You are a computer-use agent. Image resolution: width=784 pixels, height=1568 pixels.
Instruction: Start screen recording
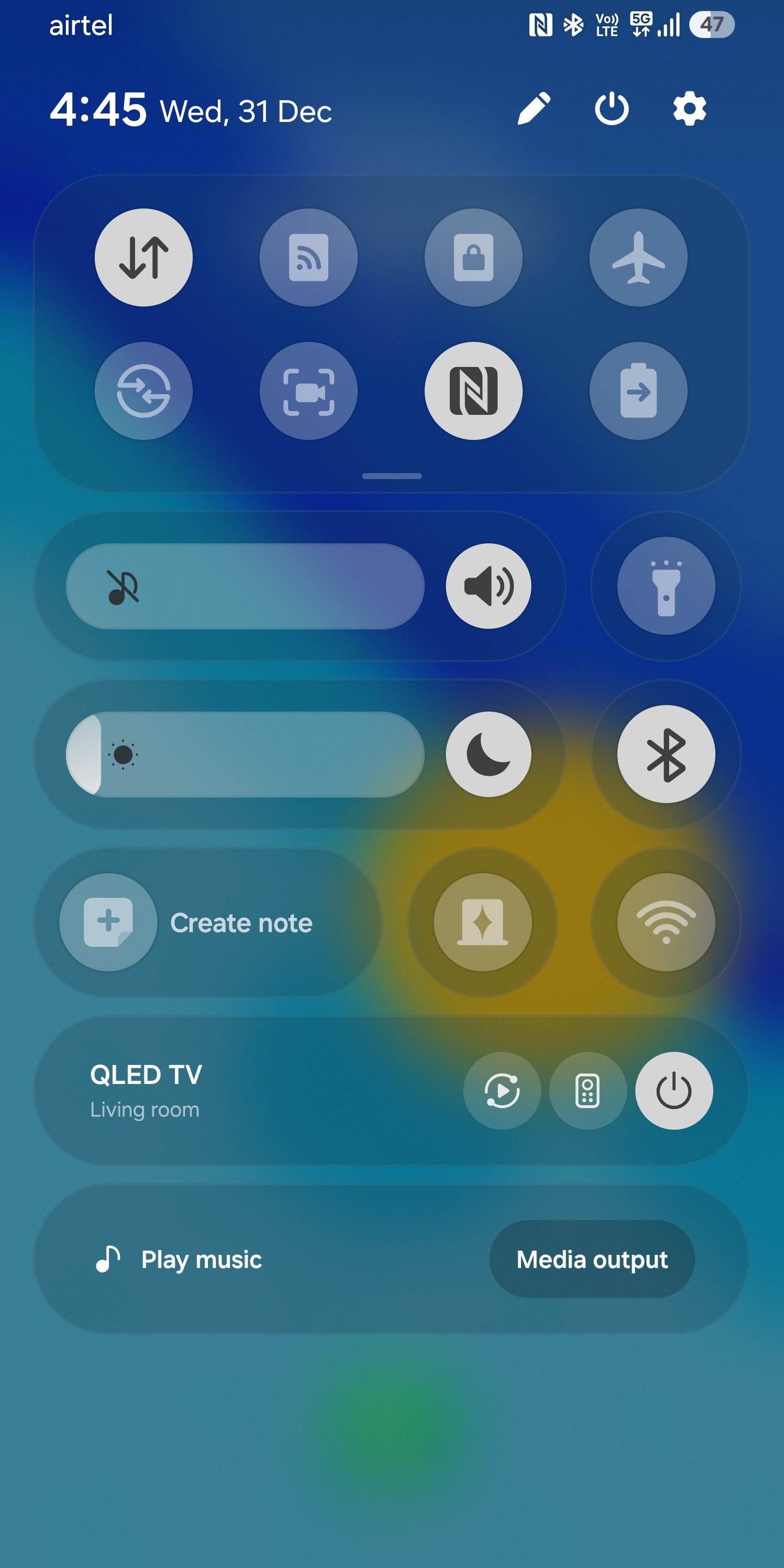[x=309, y=391]
